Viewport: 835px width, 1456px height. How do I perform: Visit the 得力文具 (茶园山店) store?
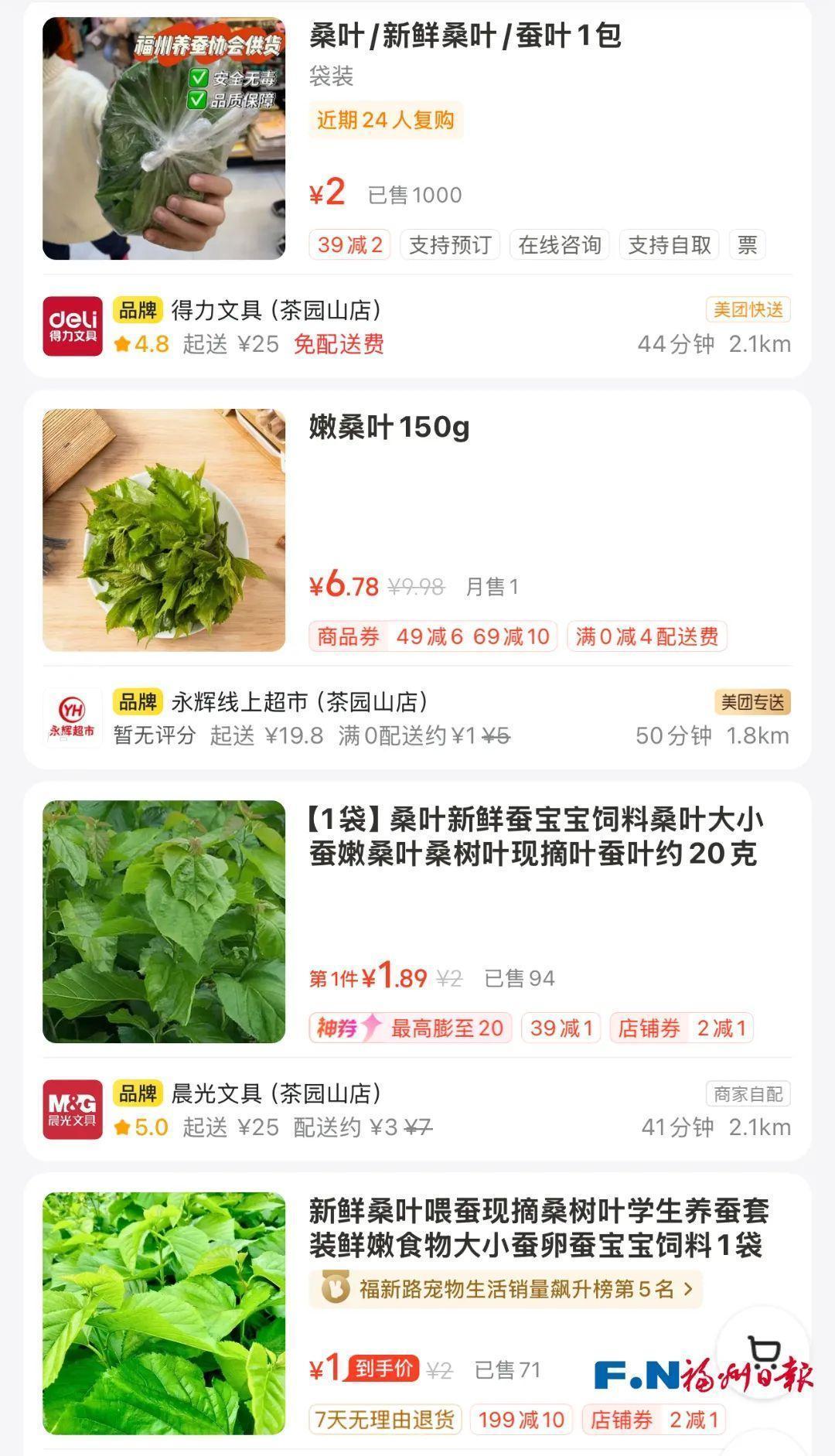[276, 311]
